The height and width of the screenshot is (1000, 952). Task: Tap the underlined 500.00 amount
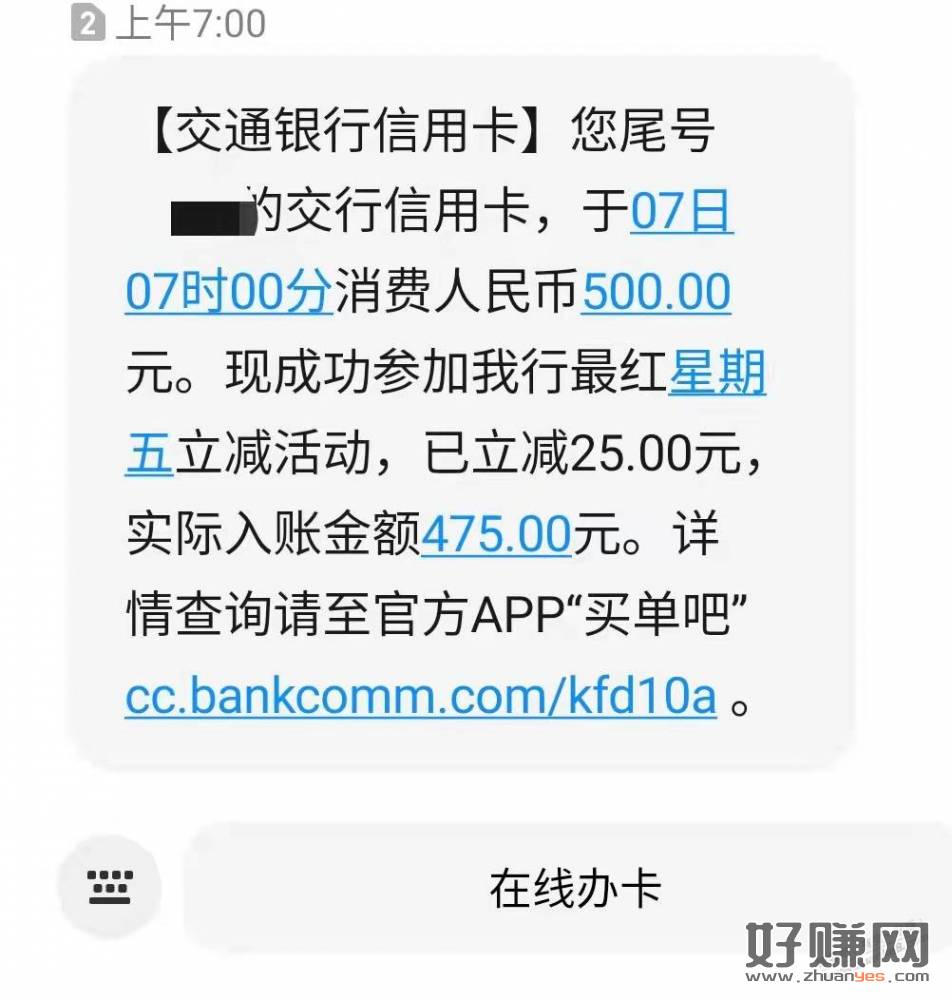656,294
